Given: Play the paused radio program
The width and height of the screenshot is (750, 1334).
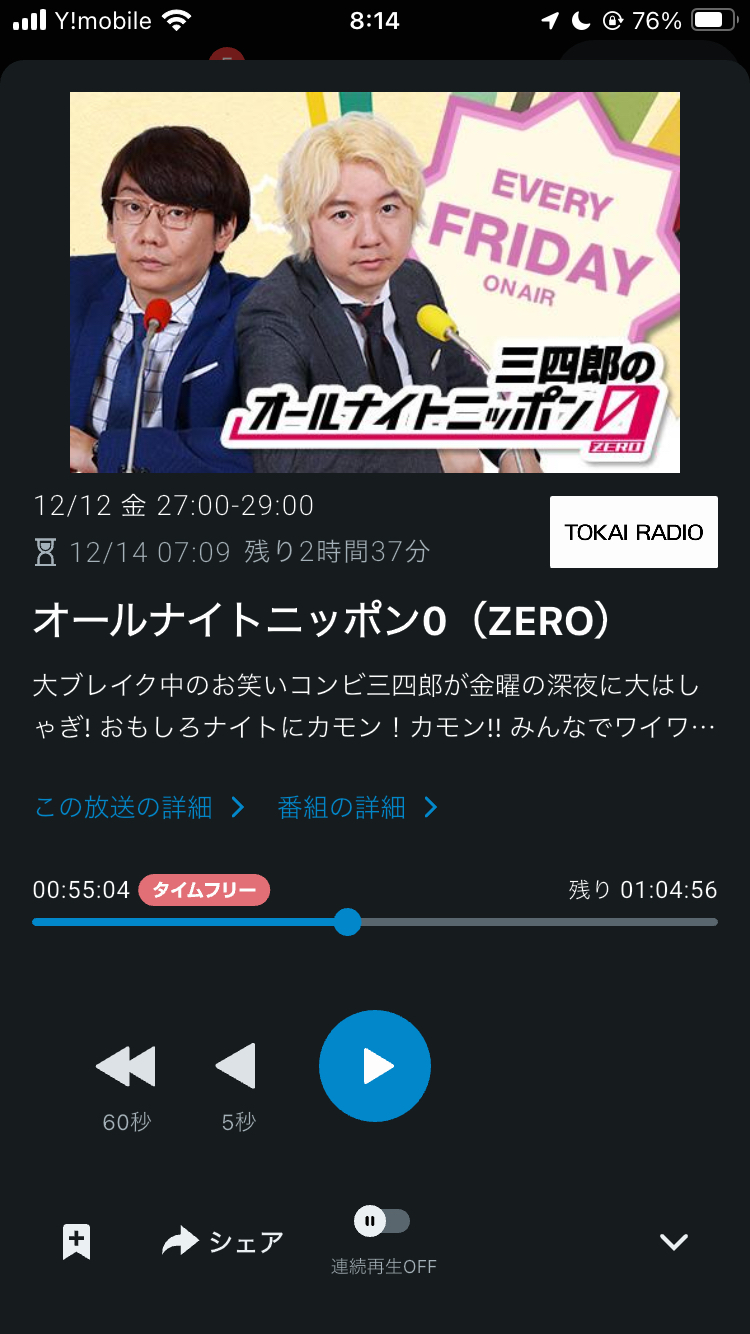Looking at the screenshot, I should (375, 1066).
